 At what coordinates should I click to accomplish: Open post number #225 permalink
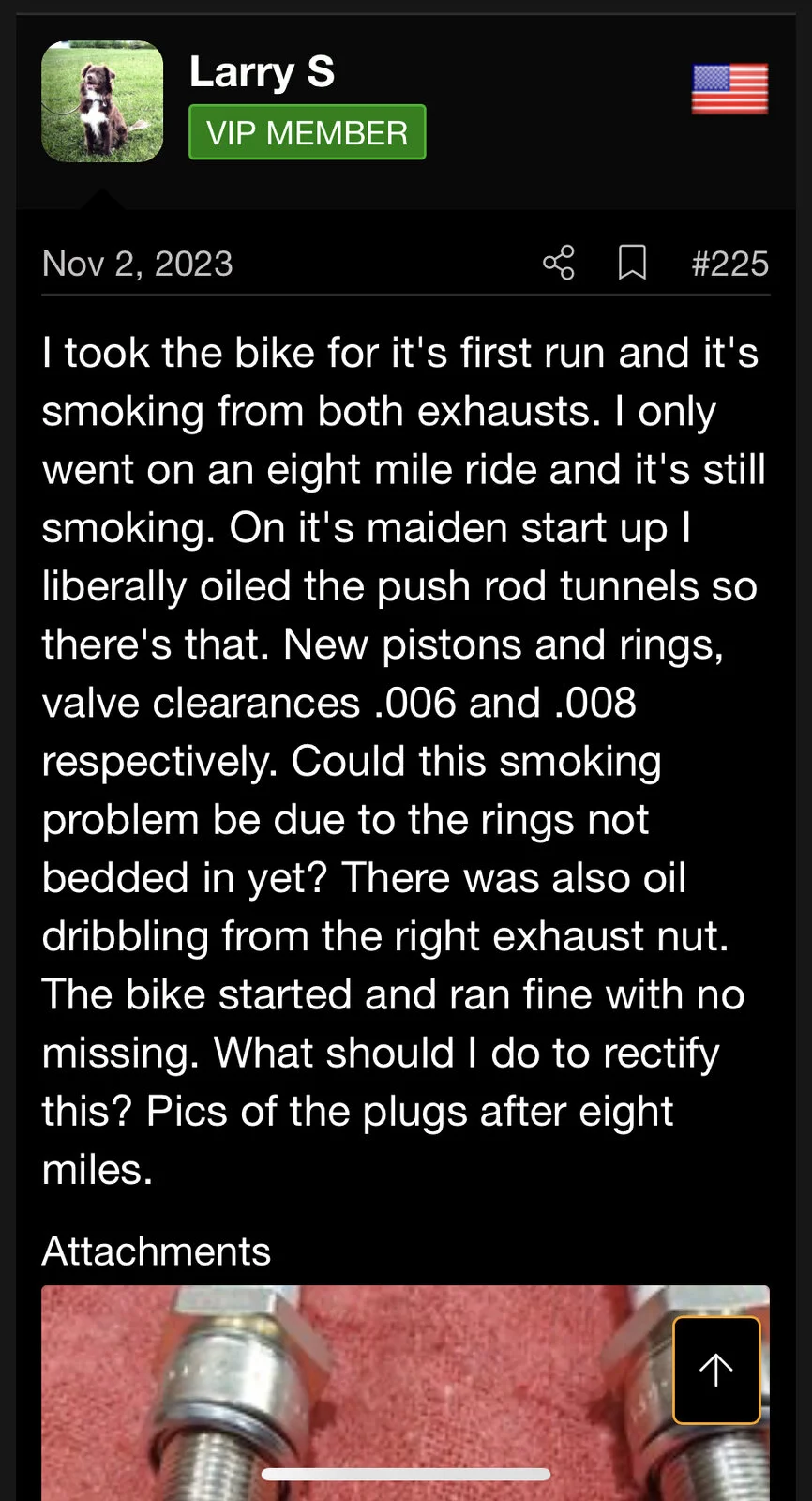click(x=729, y=264)
